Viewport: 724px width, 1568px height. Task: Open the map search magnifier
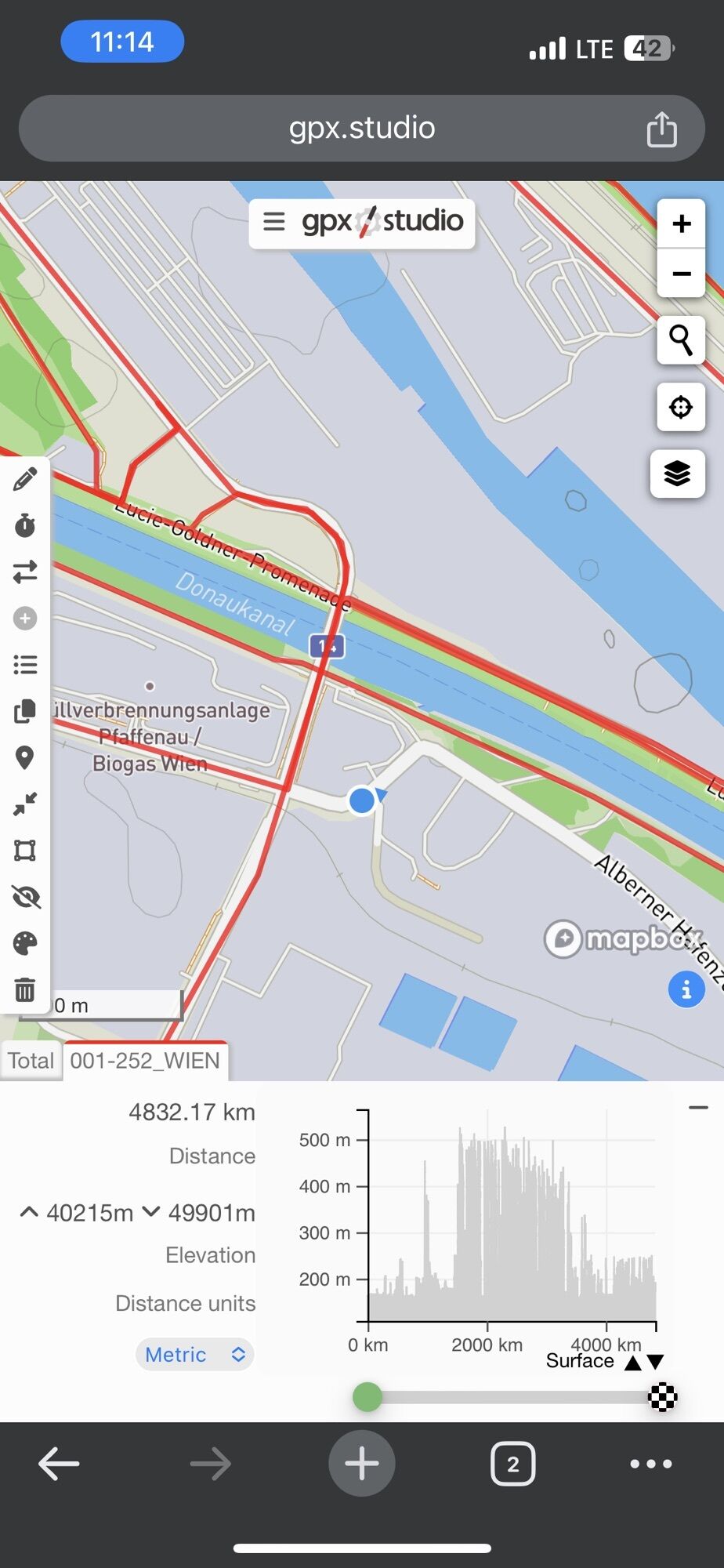pyautogui.click(x=681, y=340)
